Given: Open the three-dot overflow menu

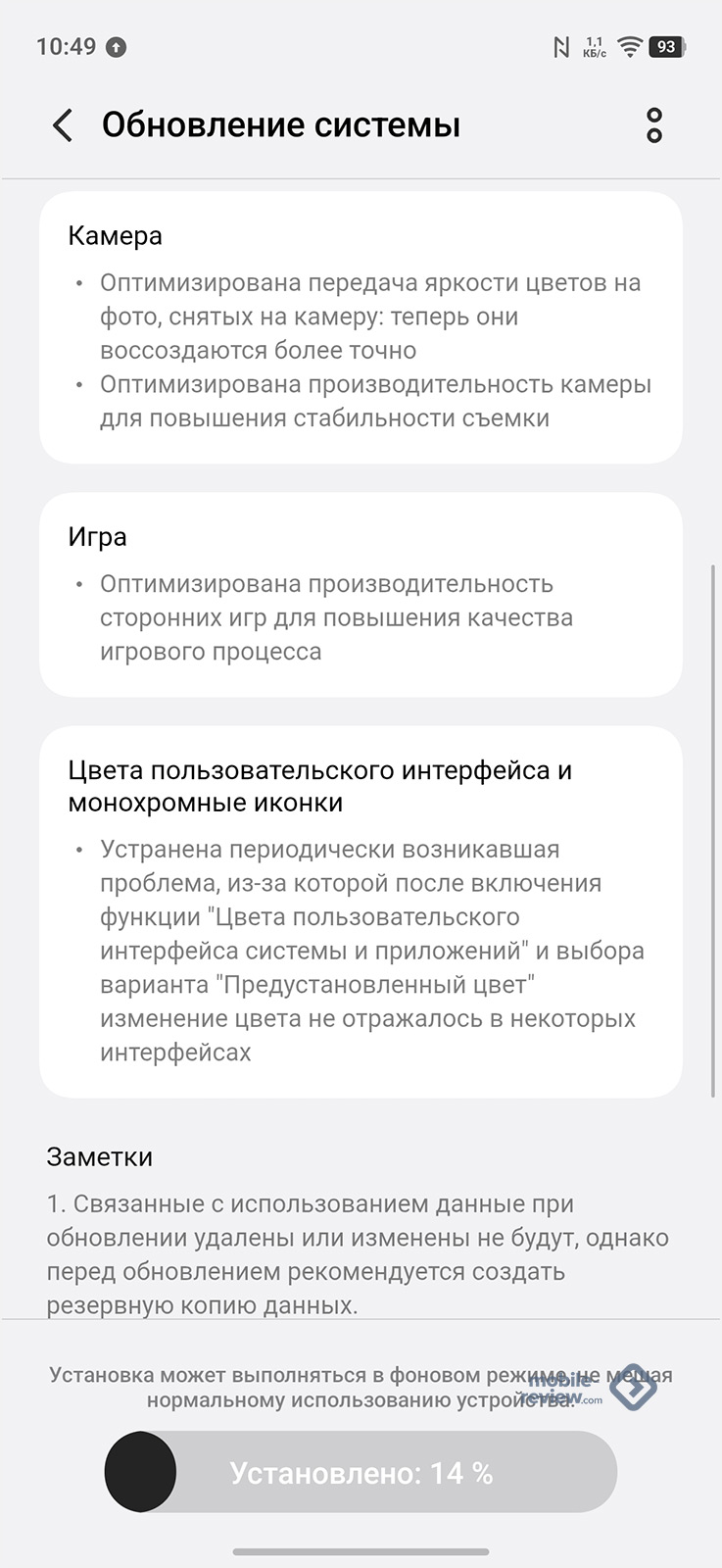Looking at the screenshot, I should (654, 125).
